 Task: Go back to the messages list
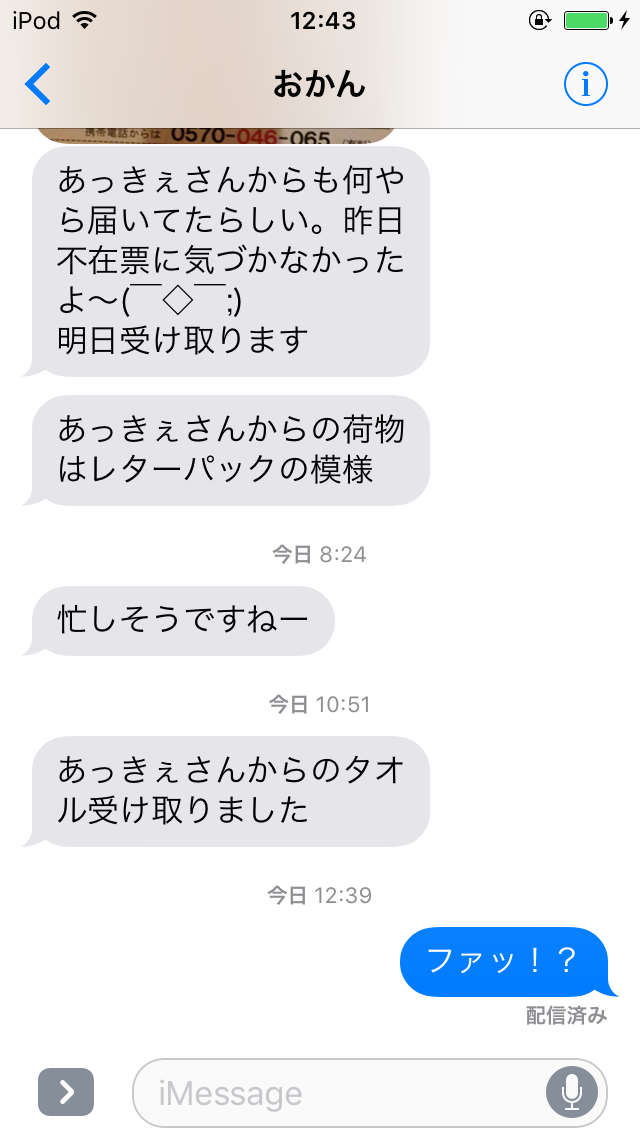pyautogui.click(x=38, y=85)
